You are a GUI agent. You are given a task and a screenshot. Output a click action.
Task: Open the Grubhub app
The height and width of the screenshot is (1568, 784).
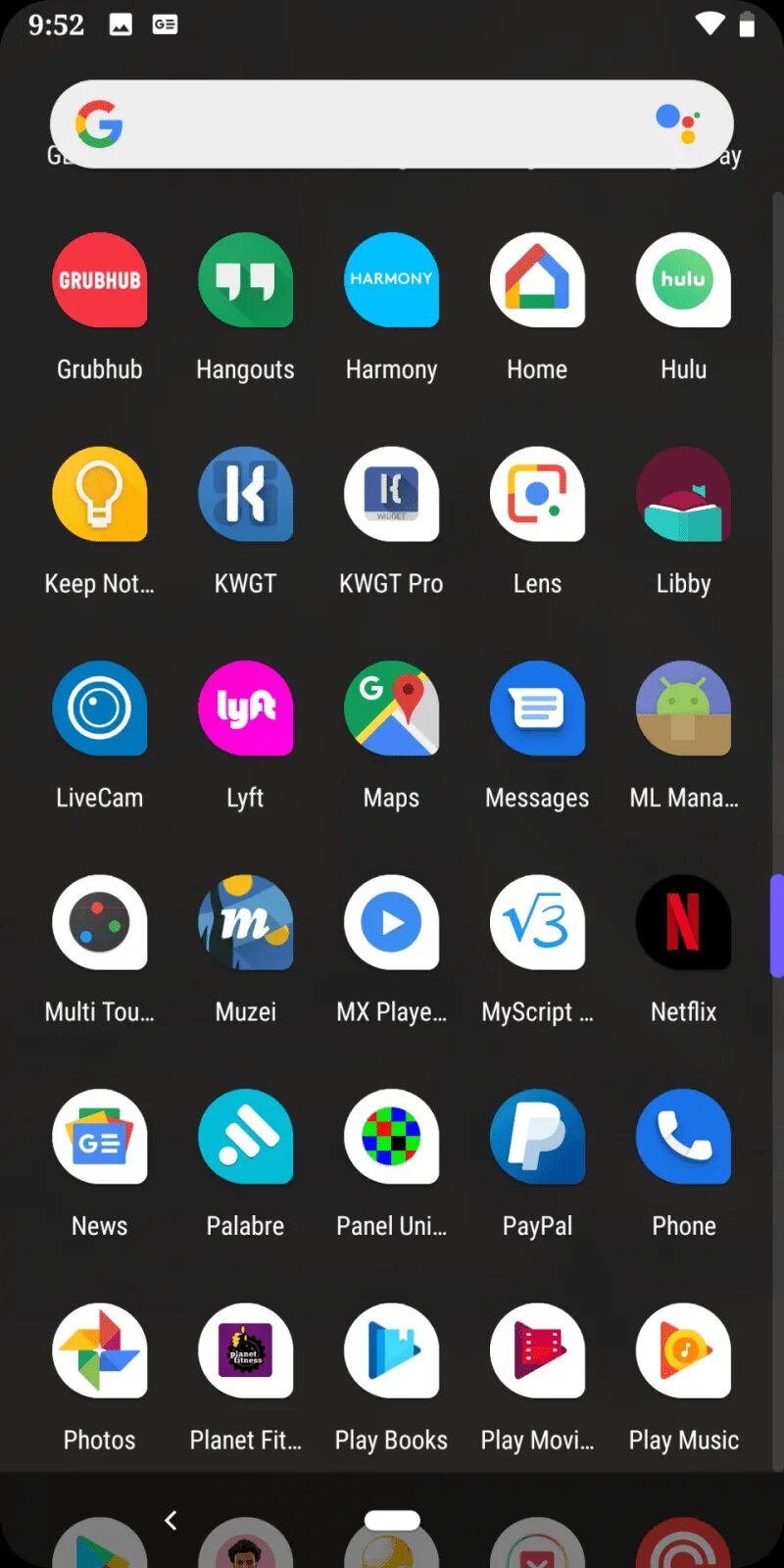tap(100, 281)
